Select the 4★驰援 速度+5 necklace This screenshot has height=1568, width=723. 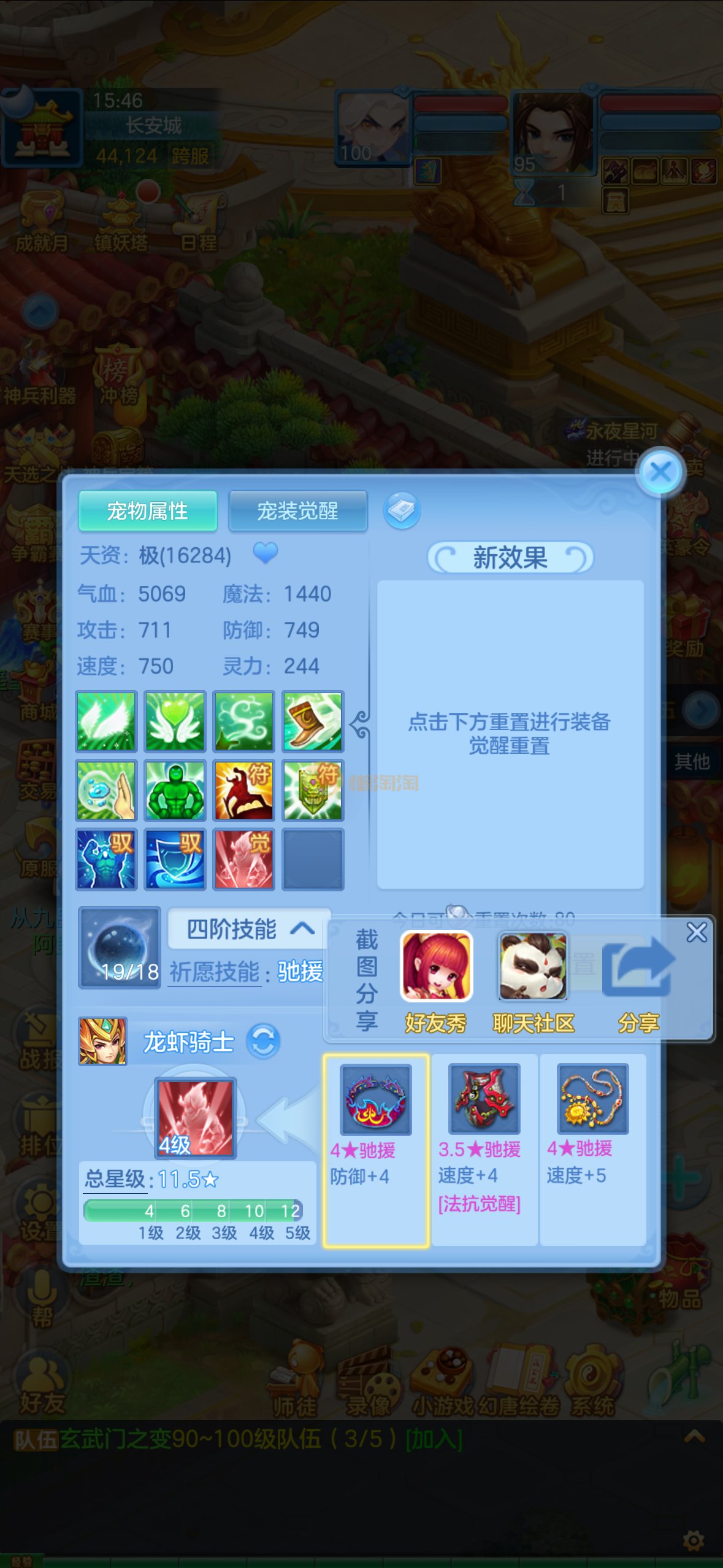(592, 1099)
